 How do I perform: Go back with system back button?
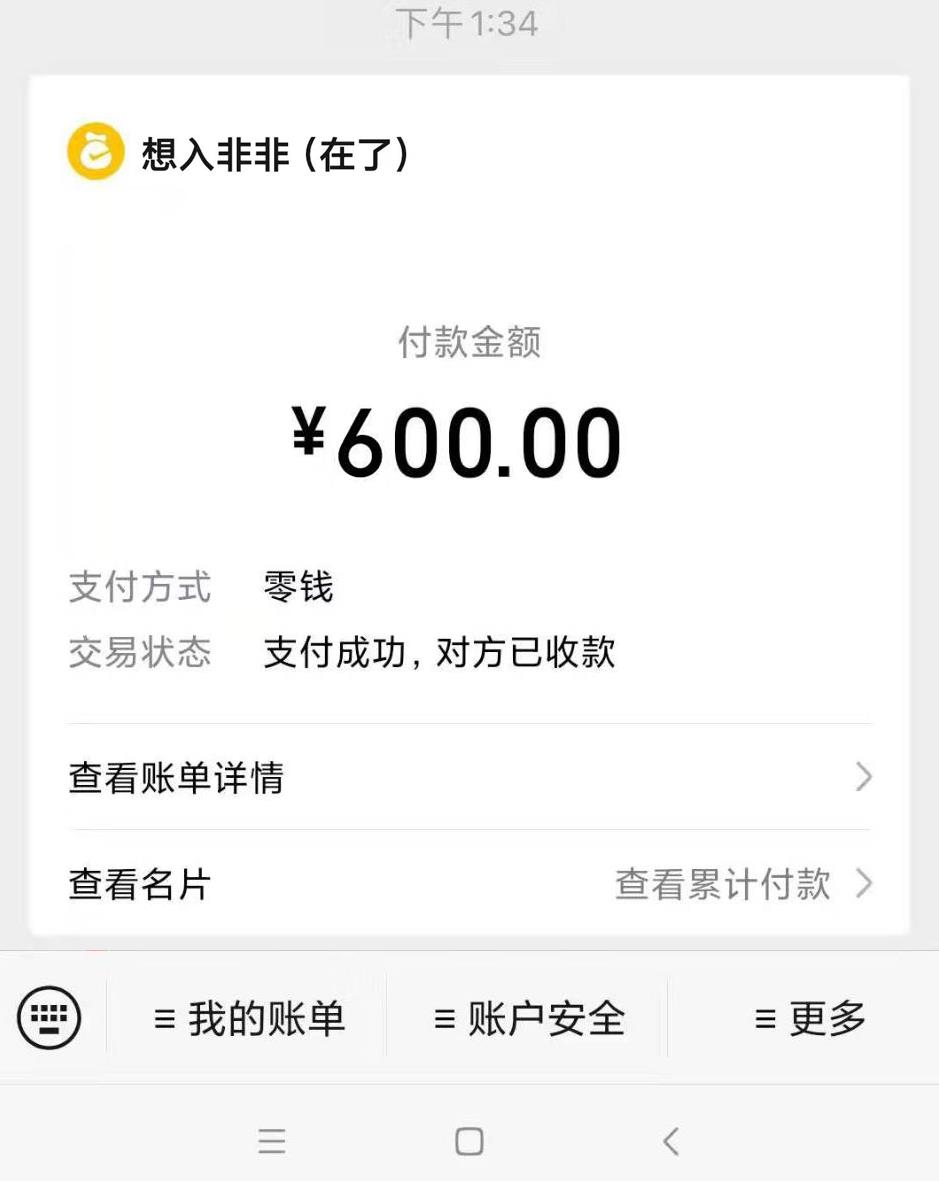(671, 1141)
